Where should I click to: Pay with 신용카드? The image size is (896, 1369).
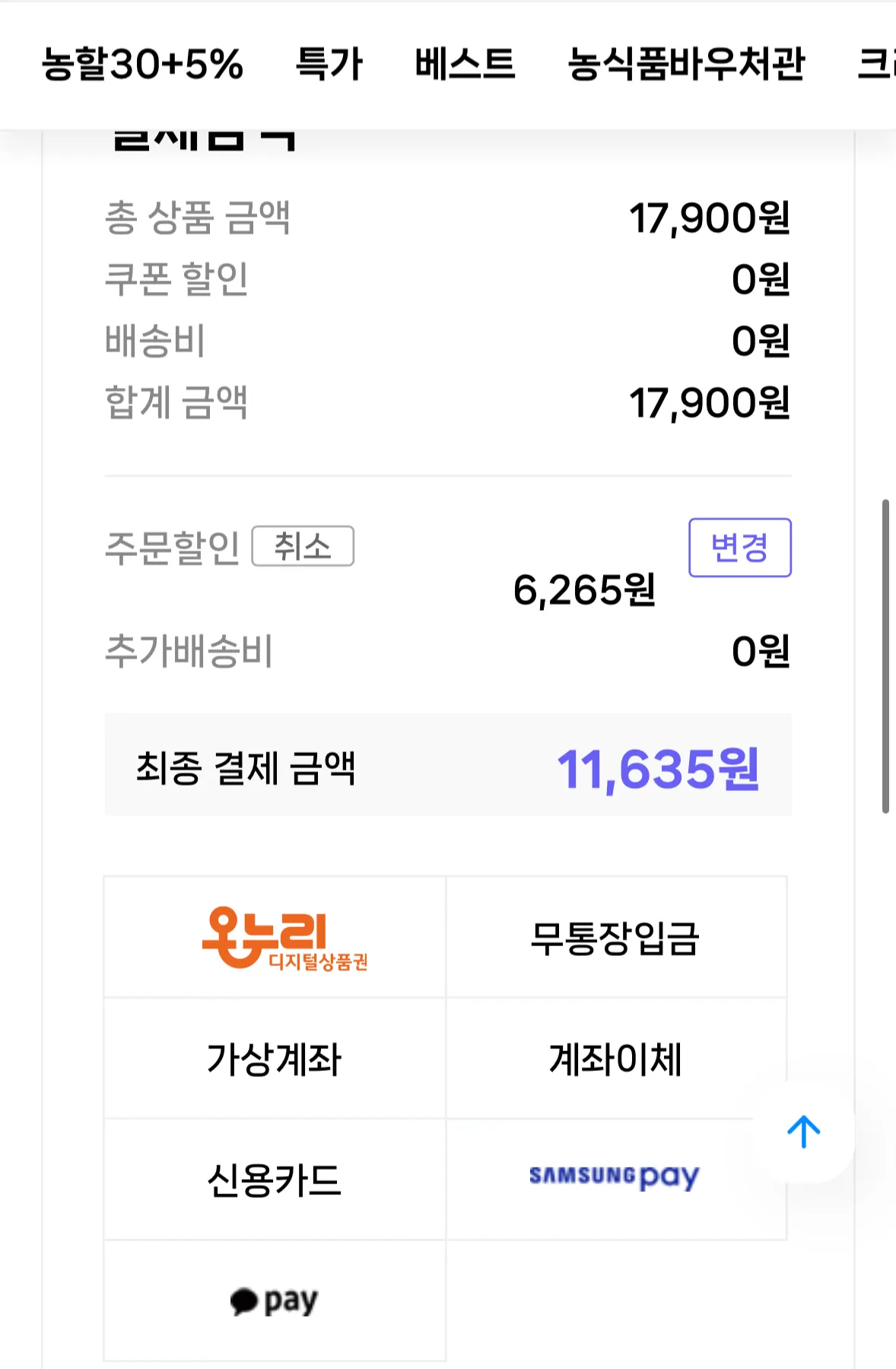click(x=275, y=1180)
